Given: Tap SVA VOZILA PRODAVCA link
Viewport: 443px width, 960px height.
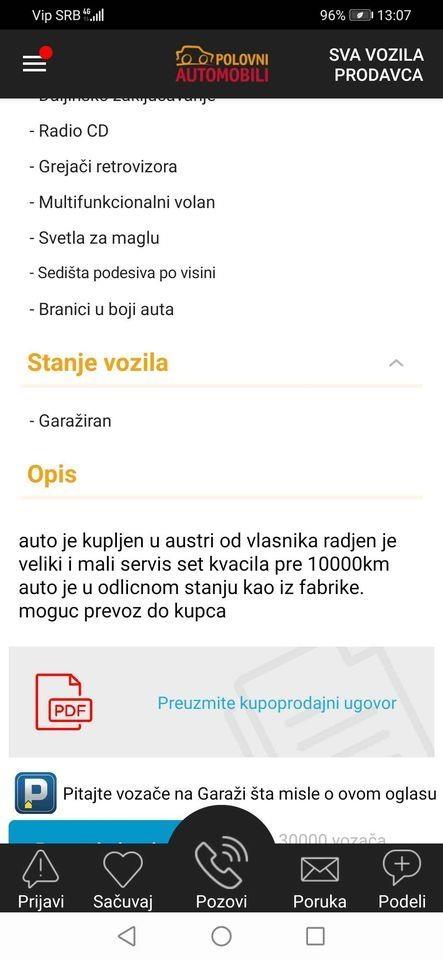Looking at the screenshot, I should [378, 64].
